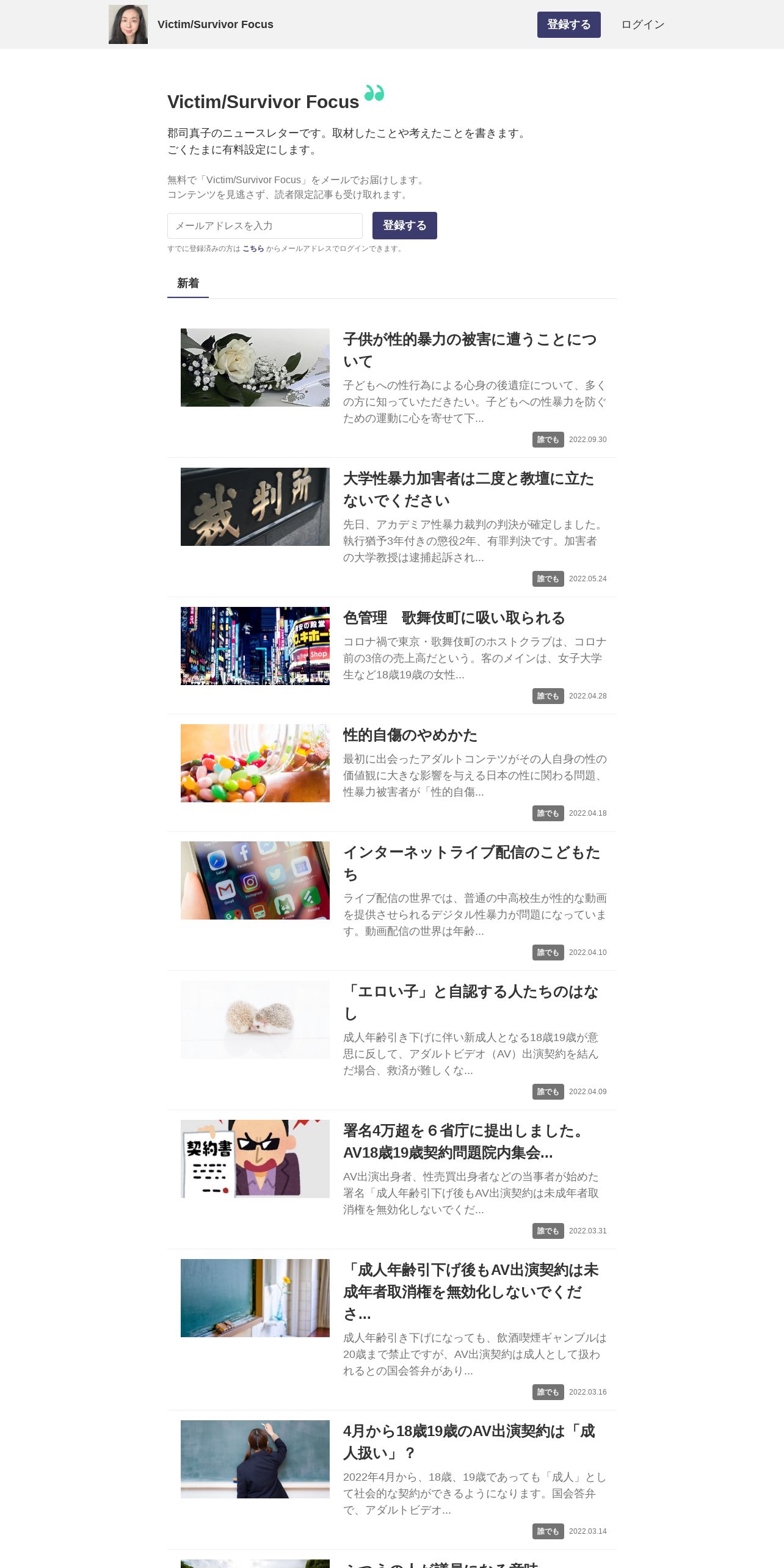Select the 新着 tab
784x1568 pixels.
188,283
